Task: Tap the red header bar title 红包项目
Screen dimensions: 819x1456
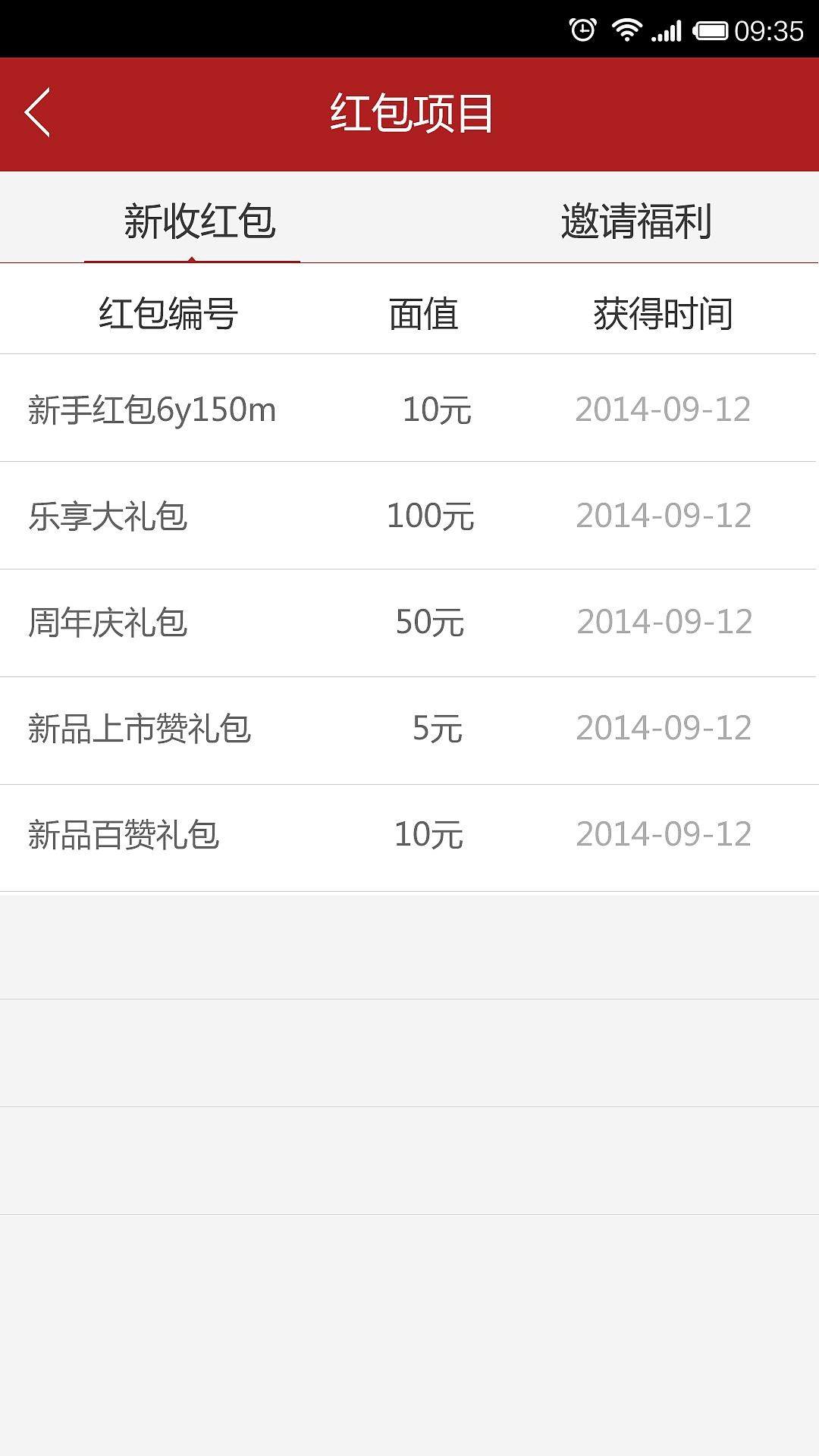Action: [x=409, y=112]
